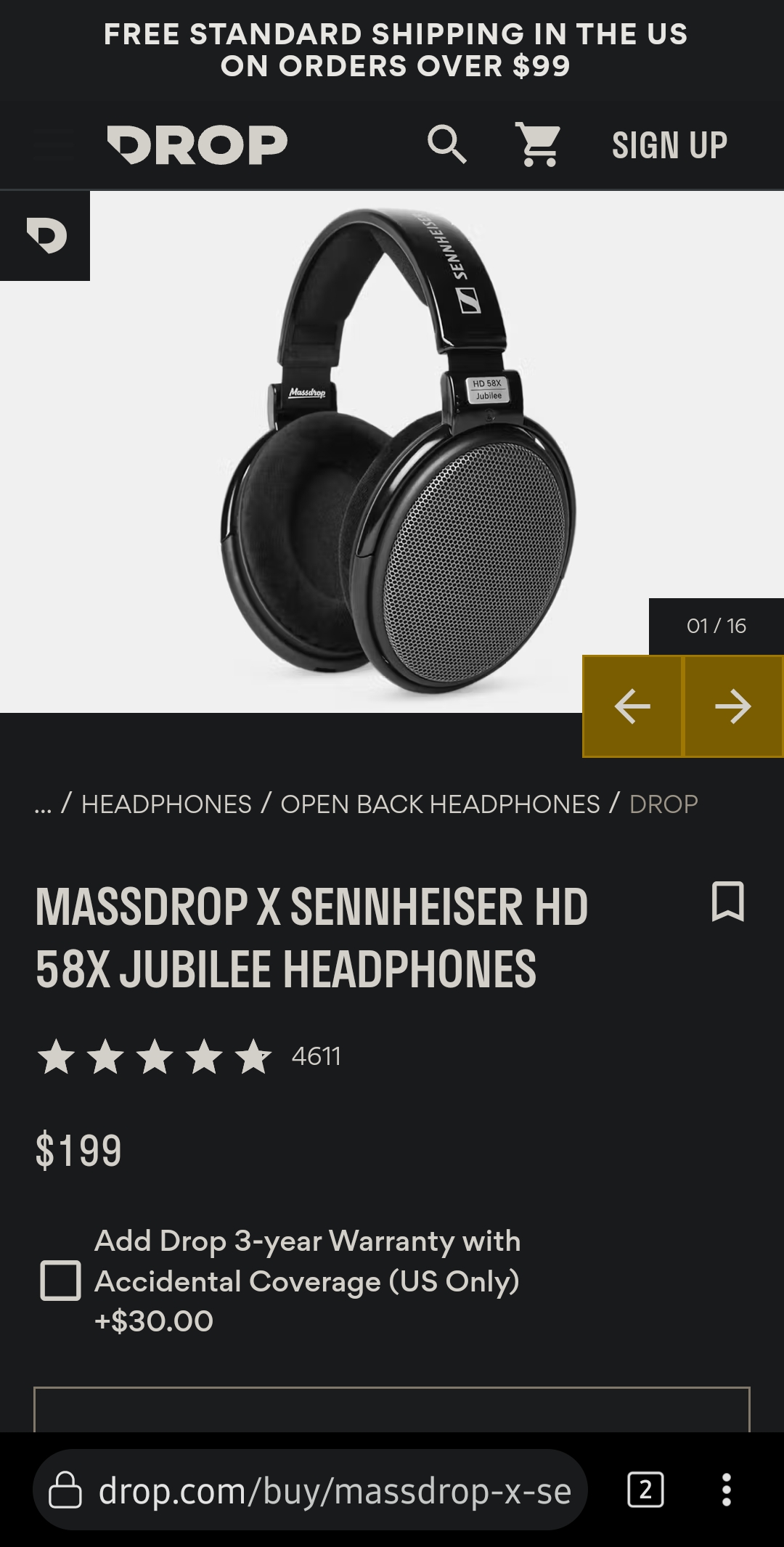
Task: Open the search icon in header
Action: (x=446, y=144)
